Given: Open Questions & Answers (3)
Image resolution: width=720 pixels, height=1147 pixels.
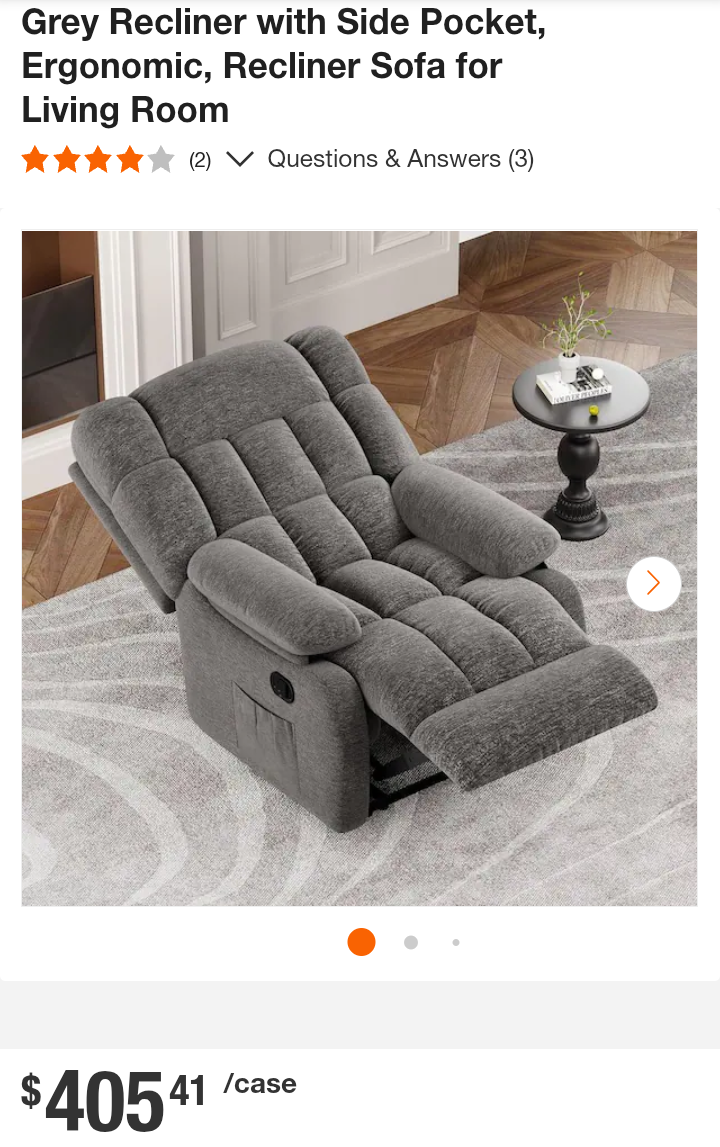Looking at the screenshot, I should point(400,159).
